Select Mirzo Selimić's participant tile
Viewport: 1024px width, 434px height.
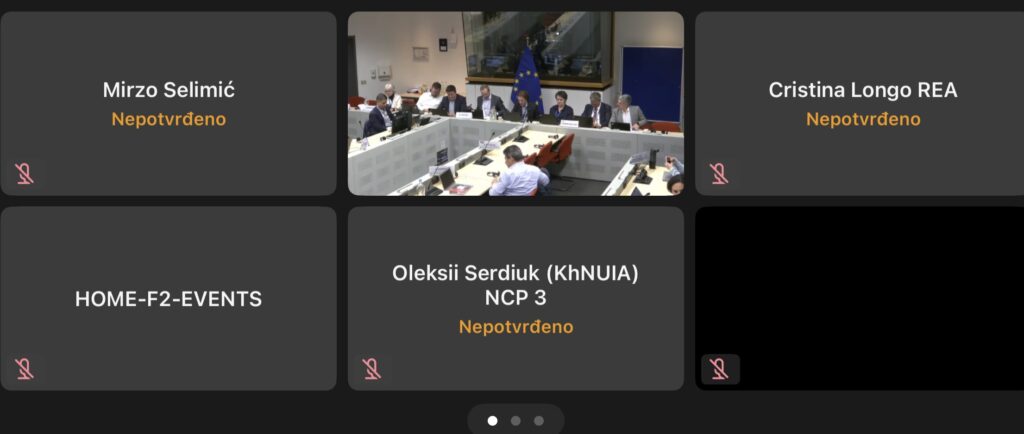[x=168, y=103]
